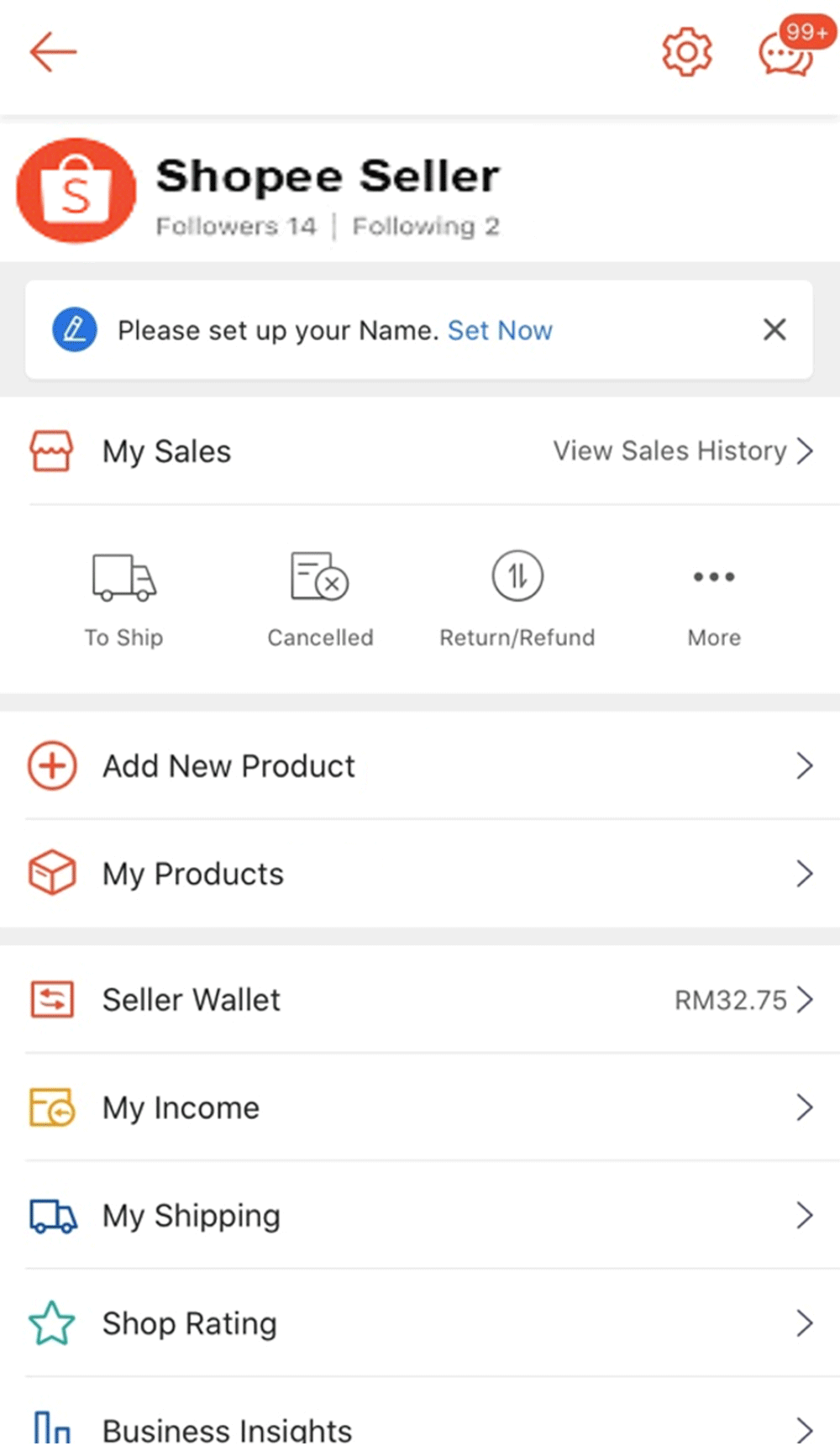Open Cancelled orders
Screen dimensions: 840x1446
click(x=320, y=598)
